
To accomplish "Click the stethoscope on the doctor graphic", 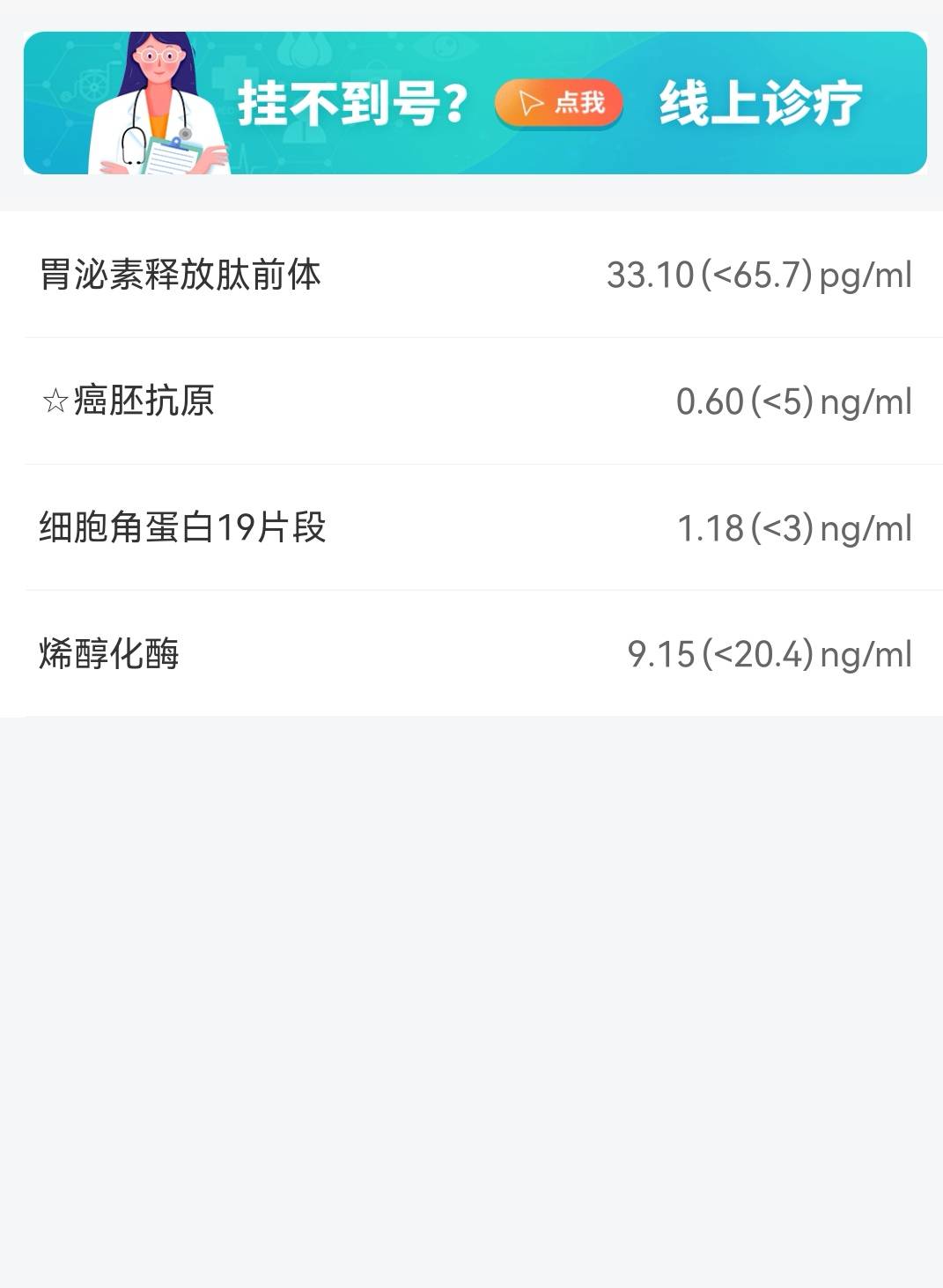I will (187, 132).
